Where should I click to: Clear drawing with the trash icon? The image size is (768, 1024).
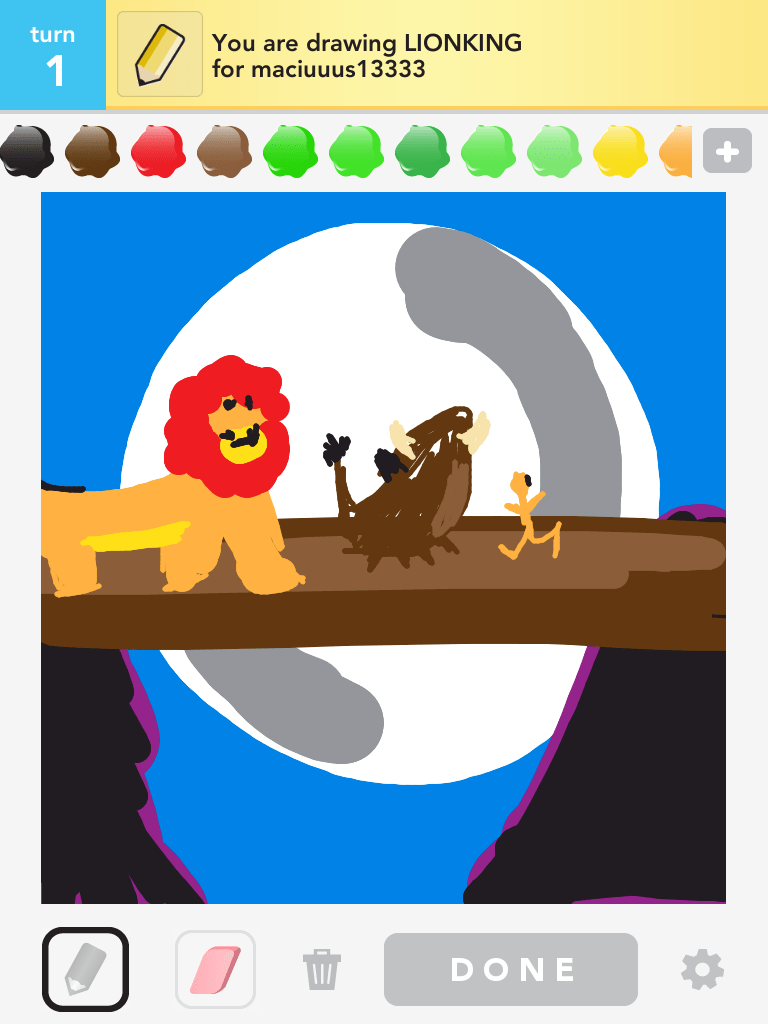(x=321, y=970)
